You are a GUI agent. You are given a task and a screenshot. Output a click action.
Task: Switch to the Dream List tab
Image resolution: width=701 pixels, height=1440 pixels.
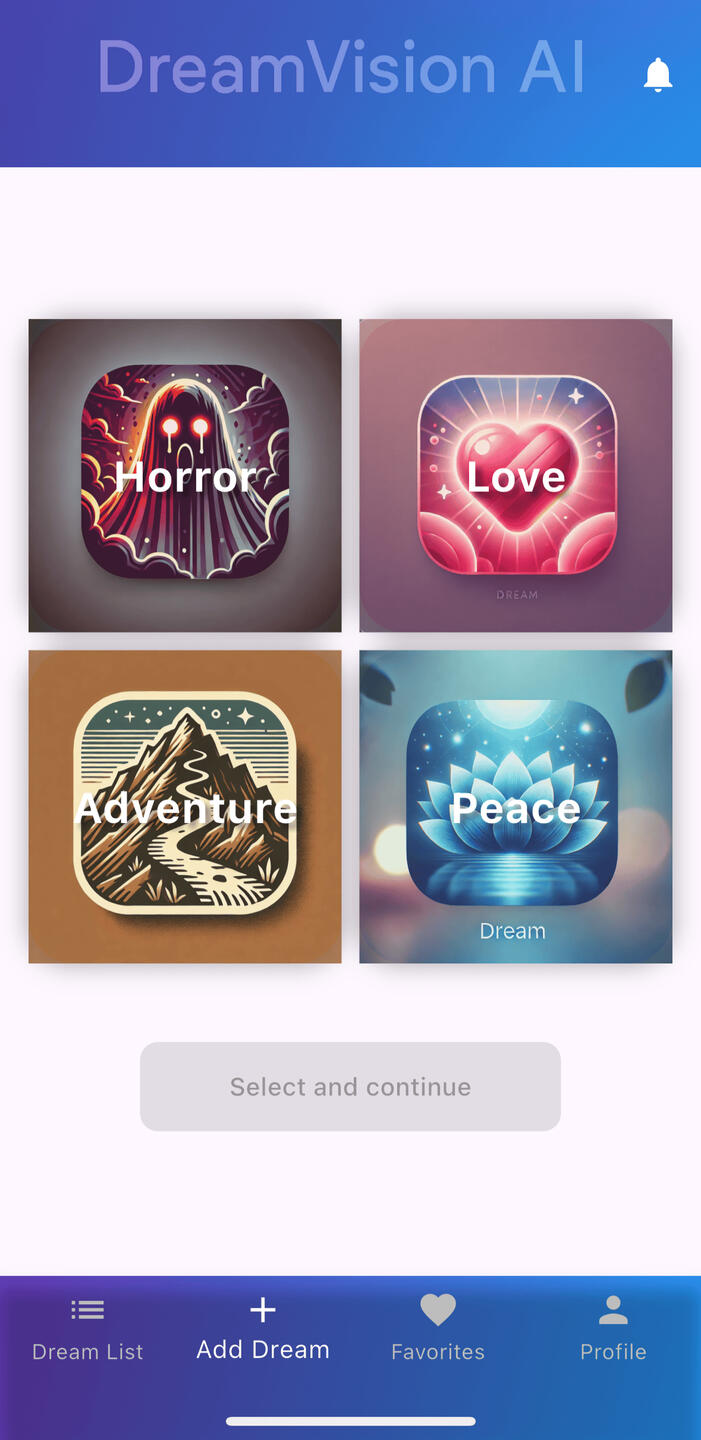pyautogui.click(x=88, y=1330)
